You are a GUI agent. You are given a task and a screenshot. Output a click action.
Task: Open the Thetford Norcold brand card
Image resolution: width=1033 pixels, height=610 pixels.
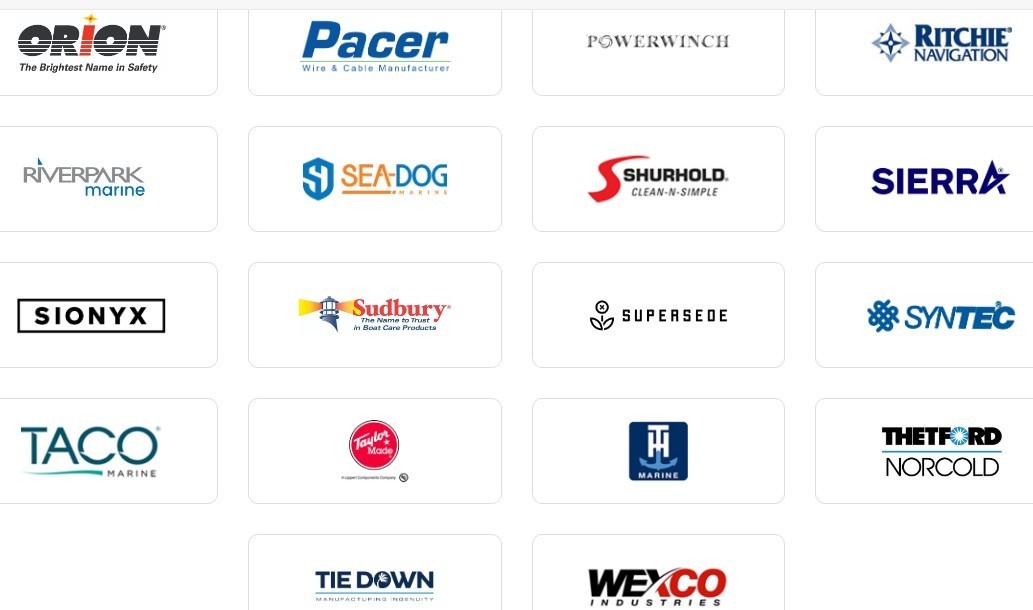point(940,451)
